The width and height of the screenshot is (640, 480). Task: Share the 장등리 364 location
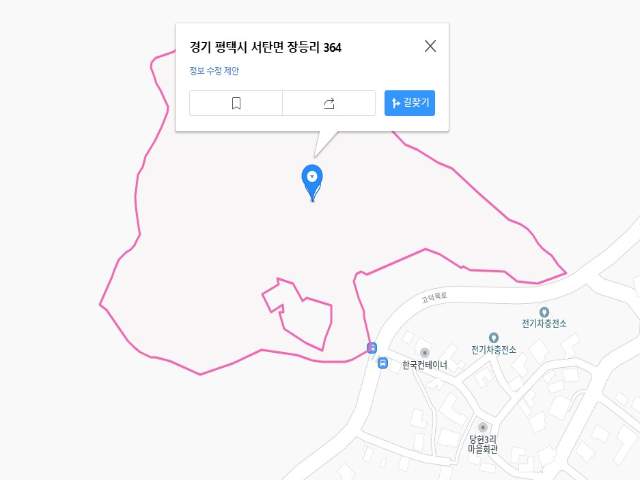pos(329,103)
